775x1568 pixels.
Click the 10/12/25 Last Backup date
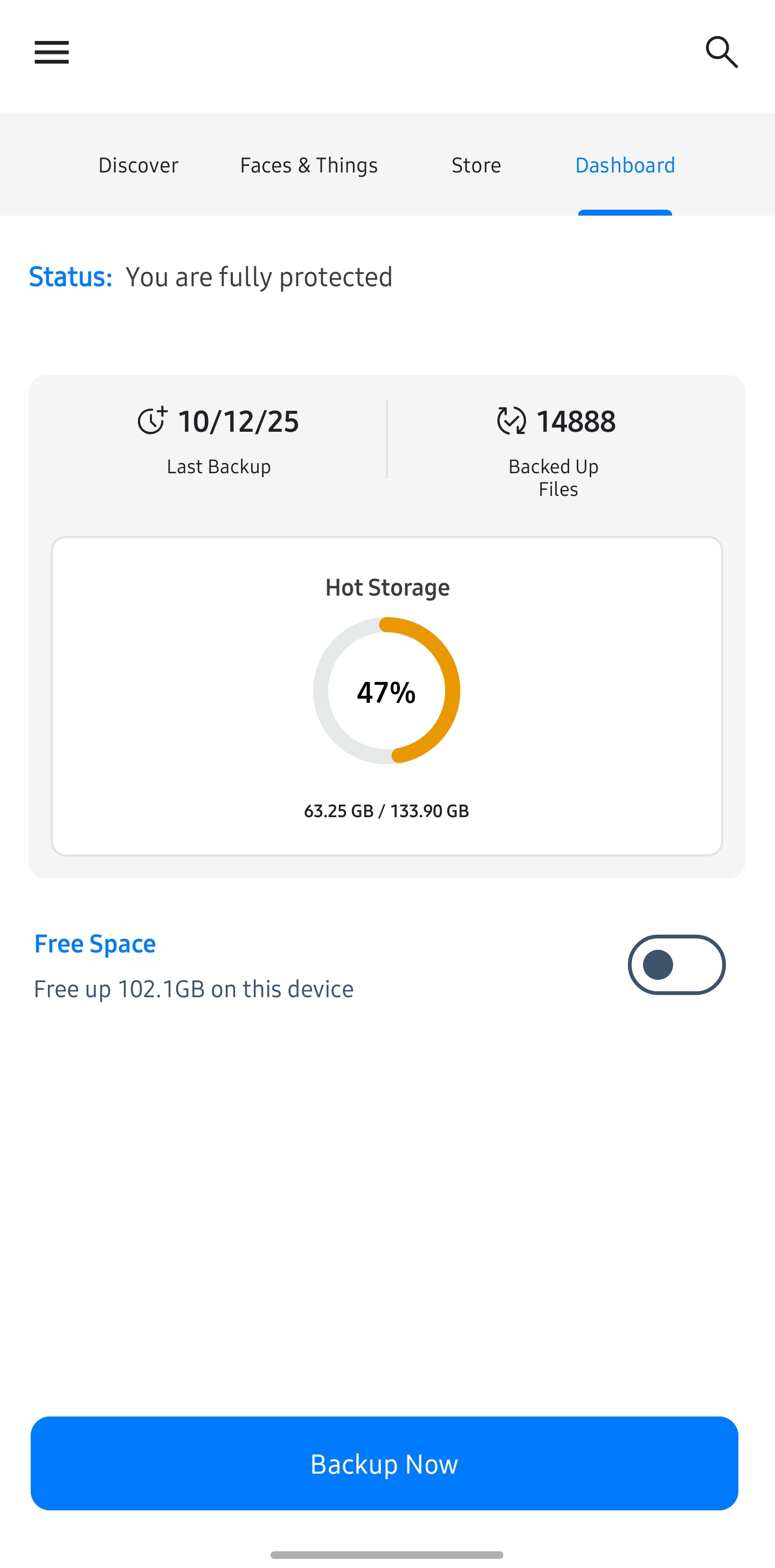tap(238, 420)
